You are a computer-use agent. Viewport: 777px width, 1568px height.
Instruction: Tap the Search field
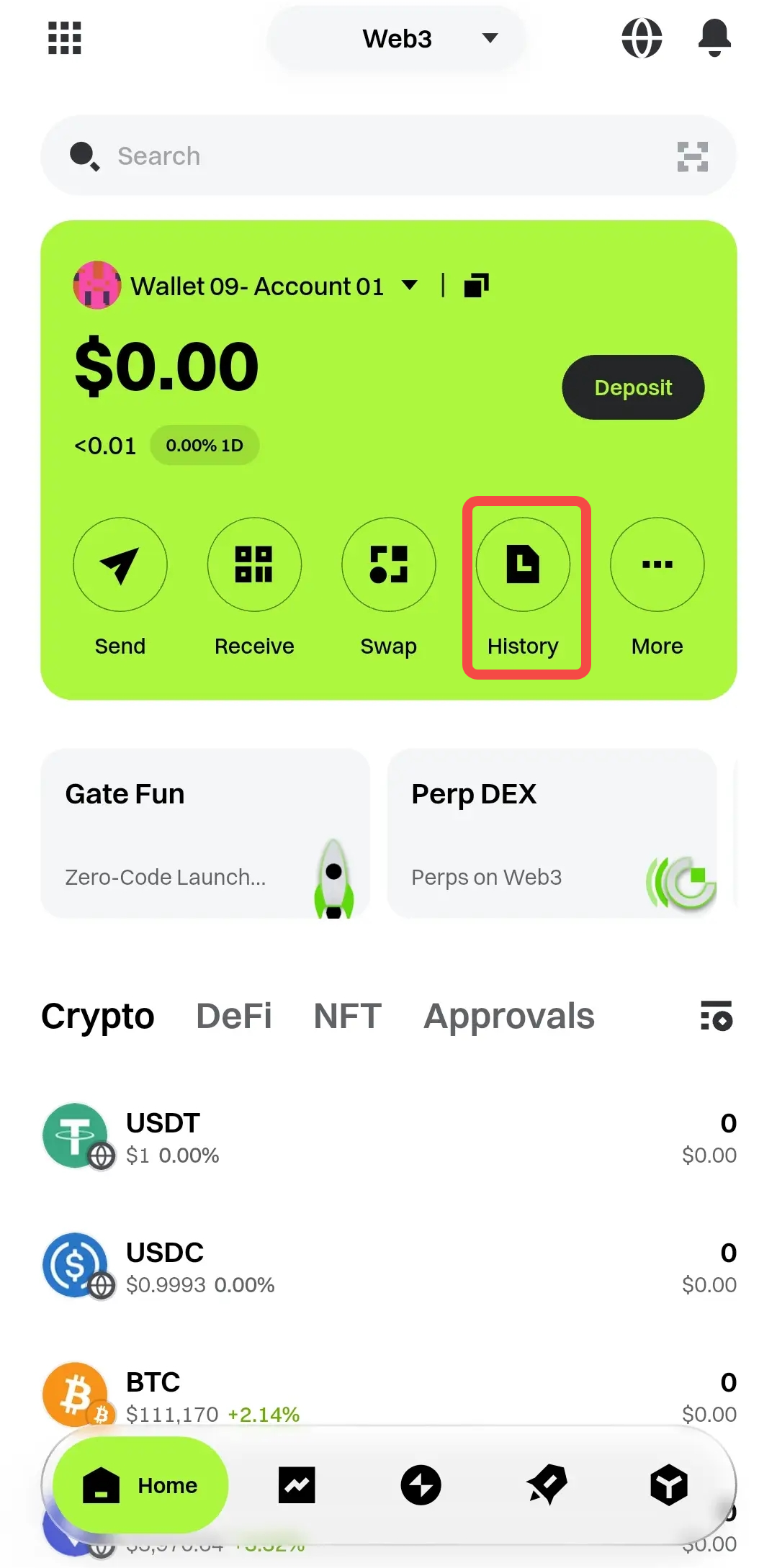click(360, 156)
